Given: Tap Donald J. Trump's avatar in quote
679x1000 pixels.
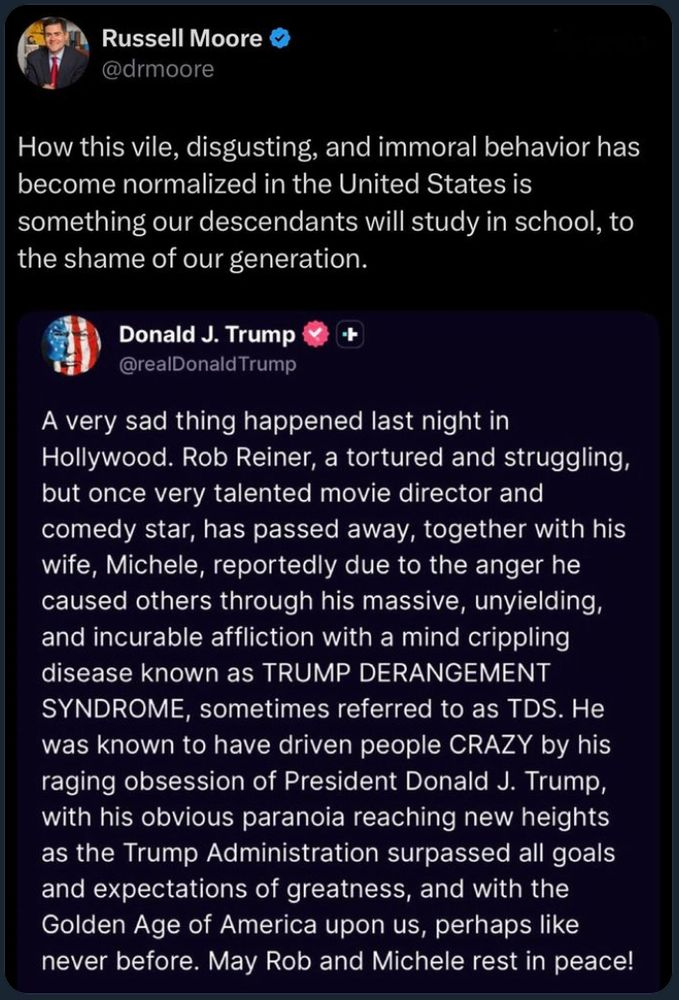Looking at the screenshot, I should point(71,346).
